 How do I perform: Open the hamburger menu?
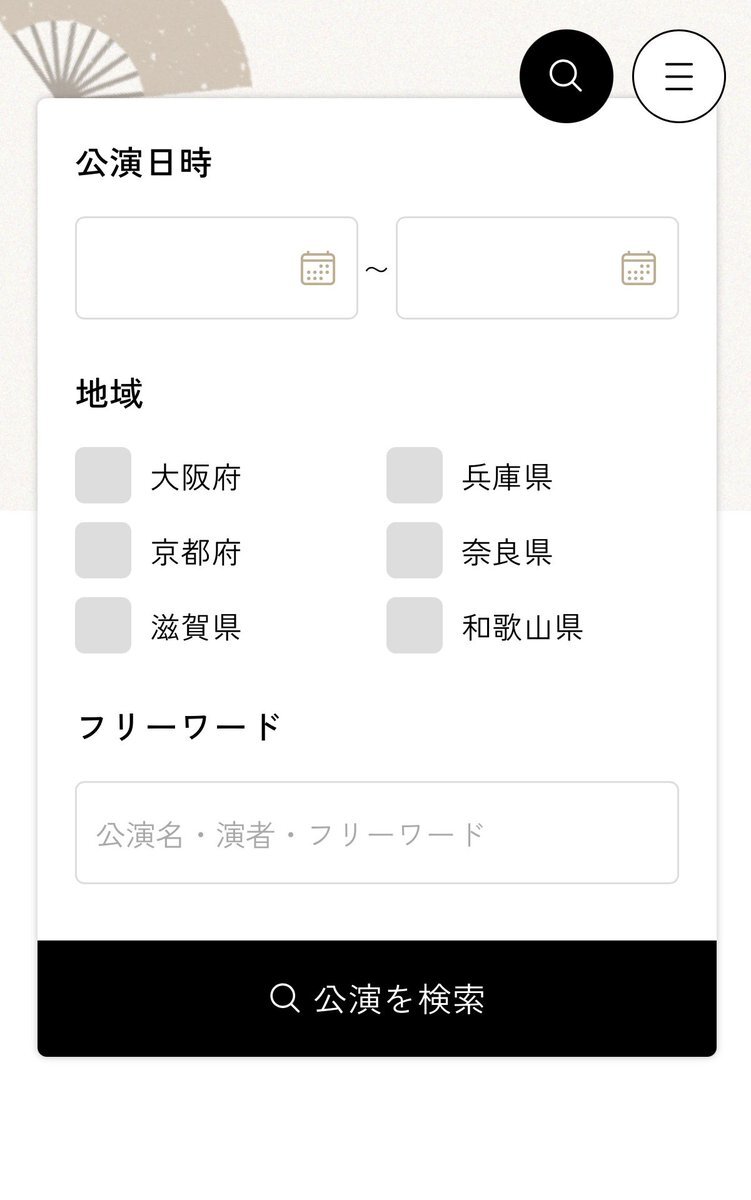click(x=679, y=76)
